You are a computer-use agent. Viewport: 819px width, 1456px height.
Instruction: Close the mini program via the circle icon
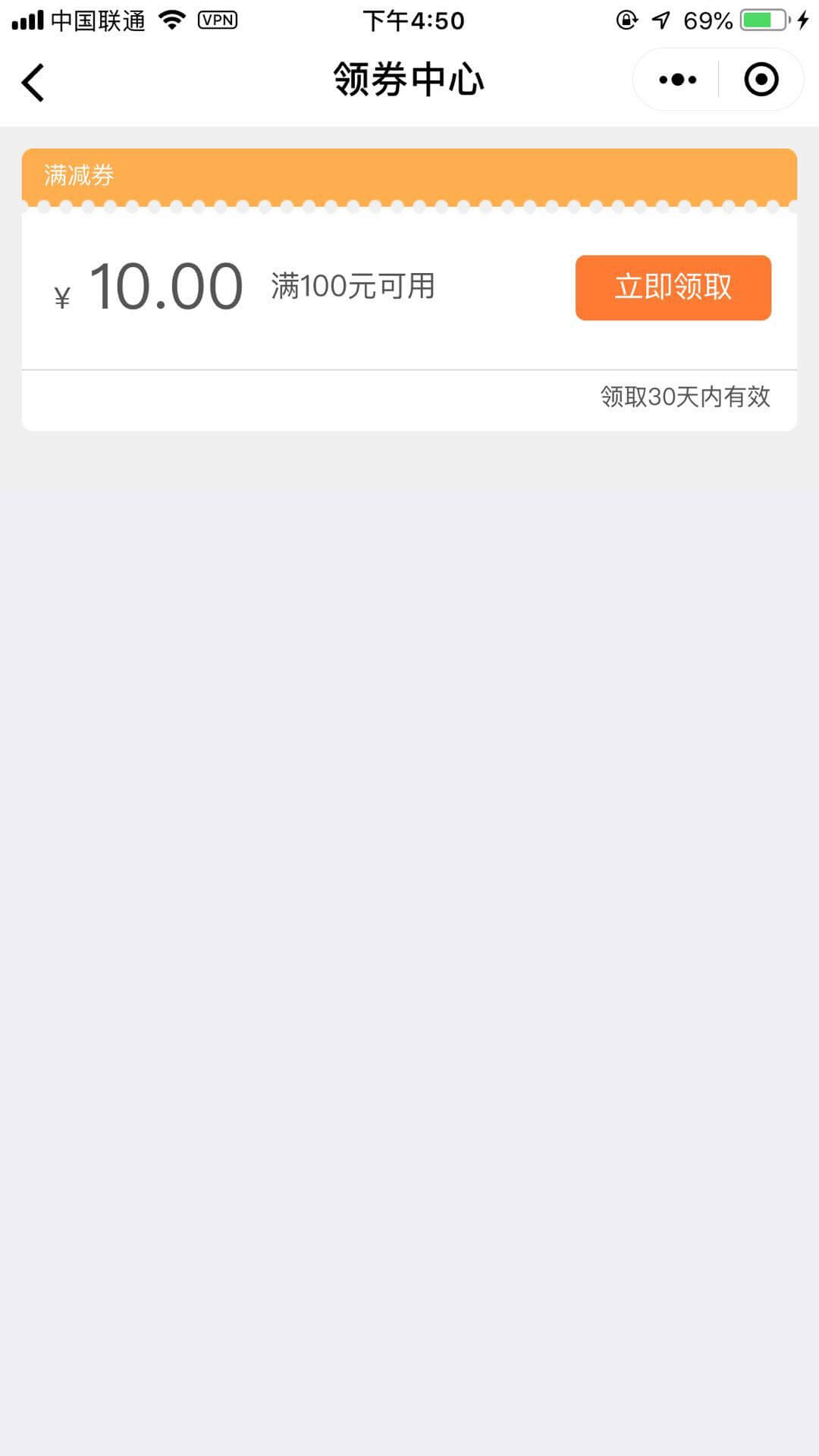[x=761, y=80]
